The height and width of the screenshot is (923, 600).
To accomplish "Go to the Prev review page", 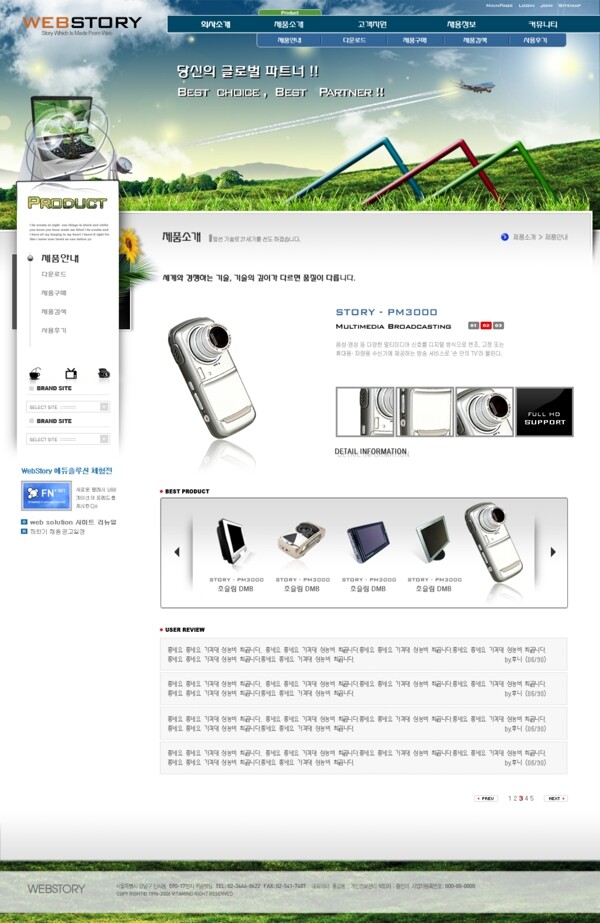I will [485, 798].
